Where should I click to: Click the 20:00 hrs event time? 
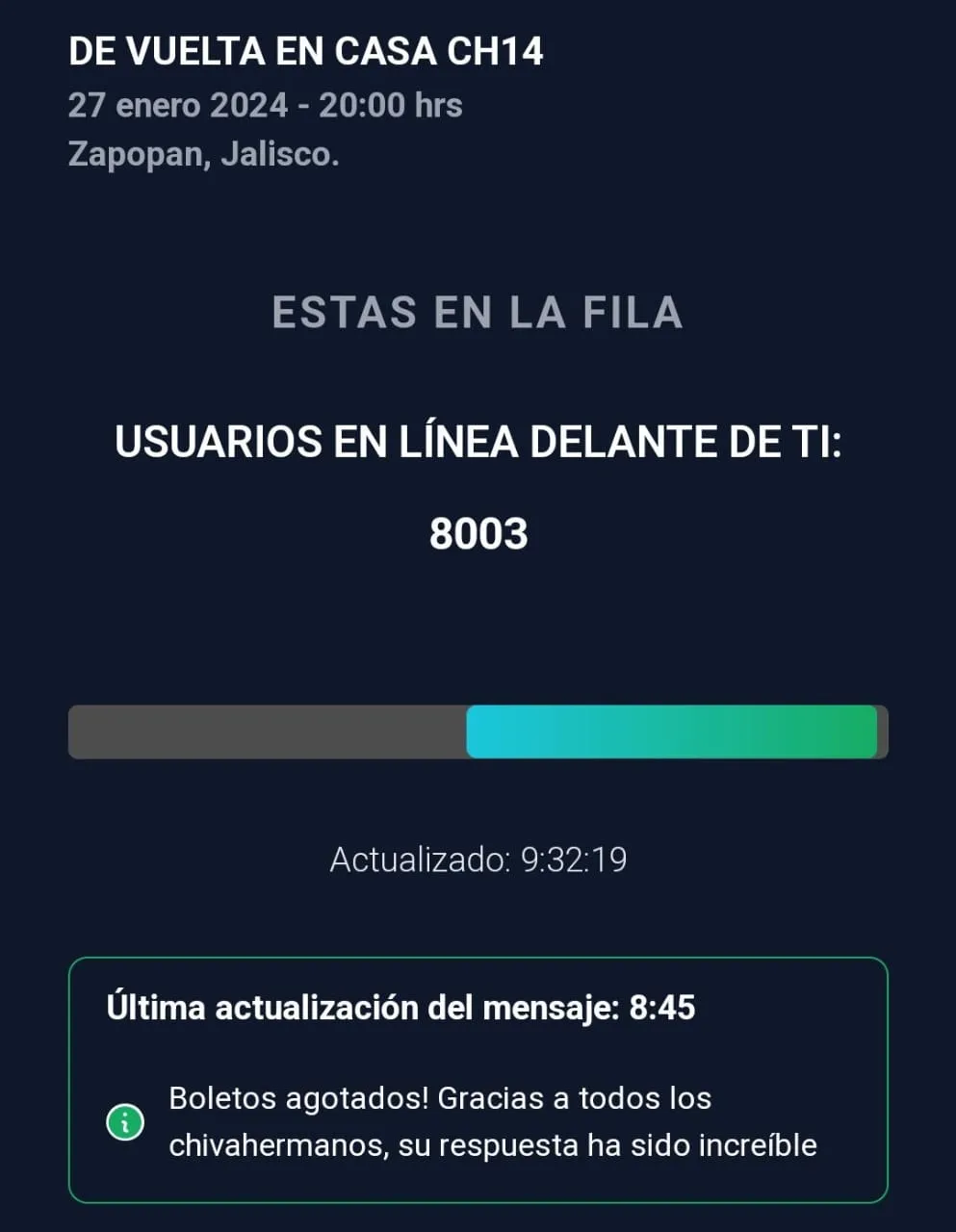[x=397, y=105]
